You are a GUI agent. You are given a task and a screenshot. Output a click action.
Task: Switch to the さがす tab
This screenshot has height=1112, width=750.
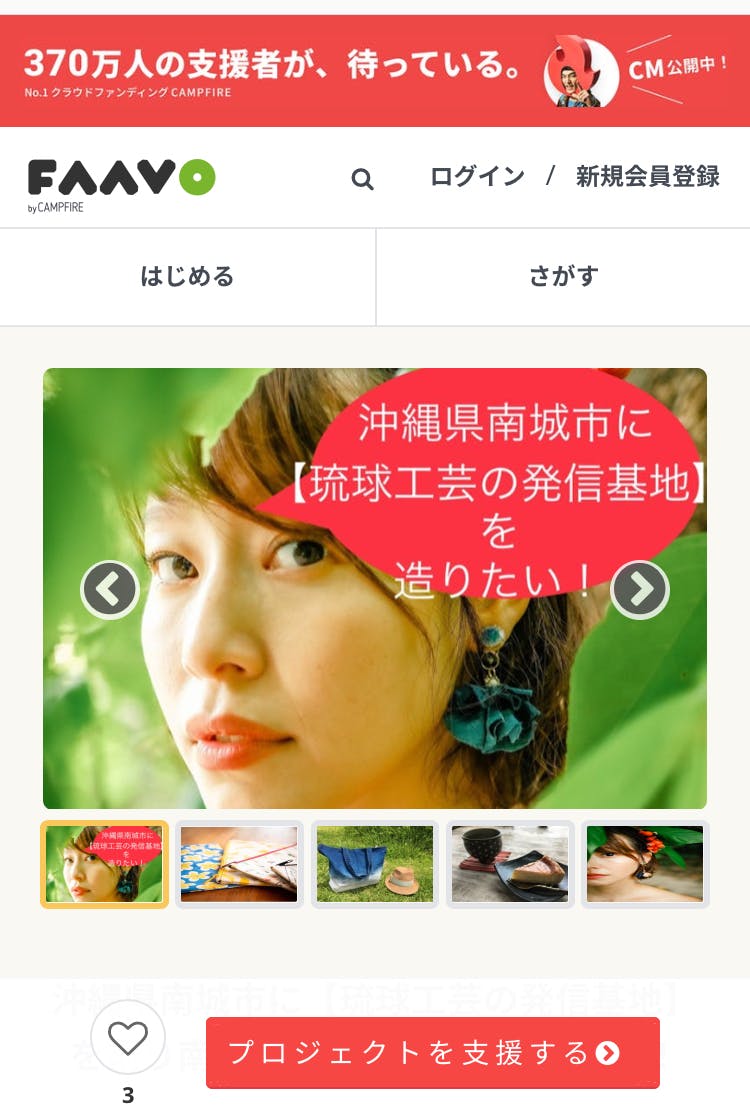click(x=563, y=277)
